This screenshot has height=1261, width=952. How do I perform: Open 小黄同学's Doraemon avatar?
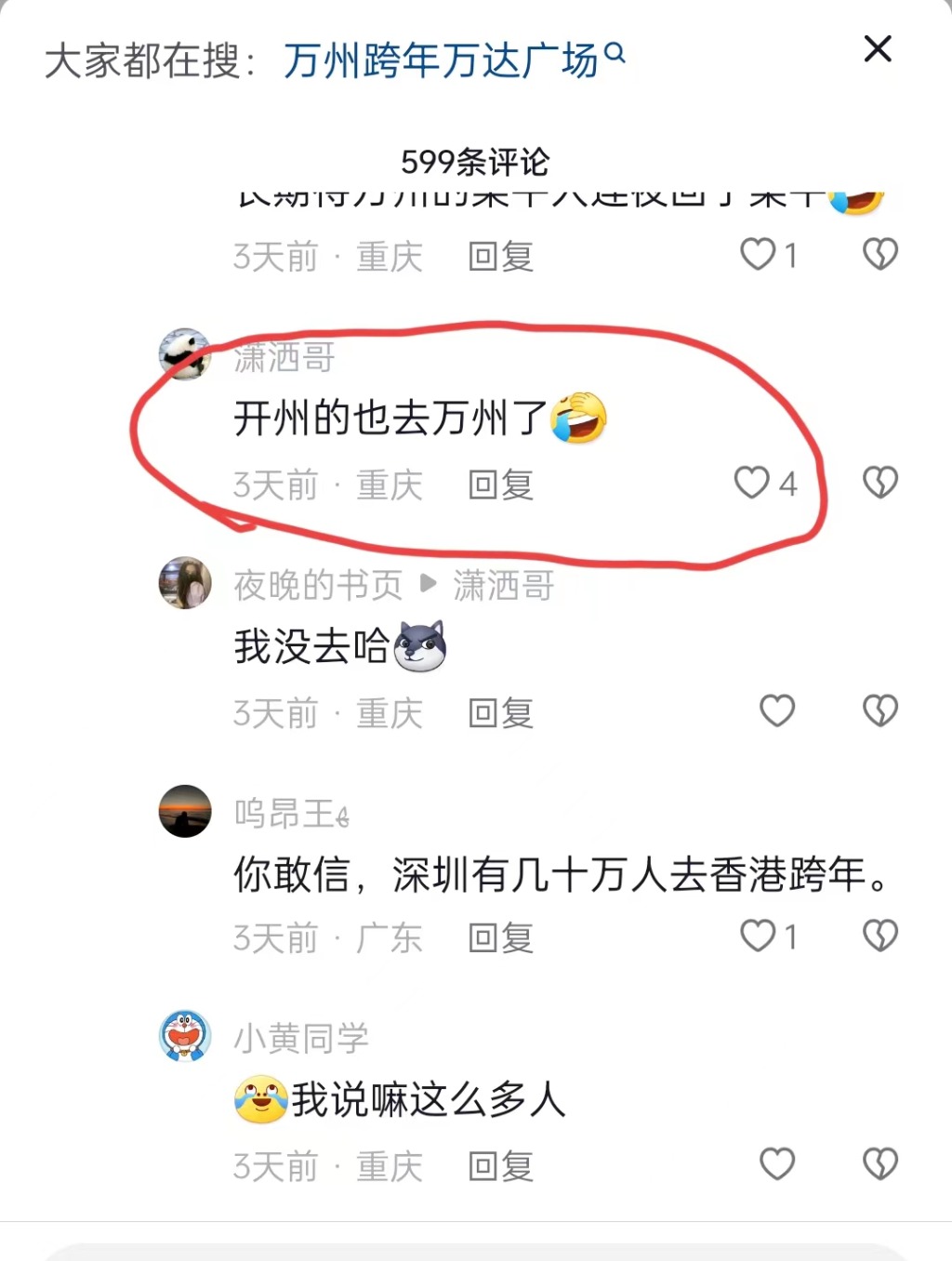[185, 1036]
